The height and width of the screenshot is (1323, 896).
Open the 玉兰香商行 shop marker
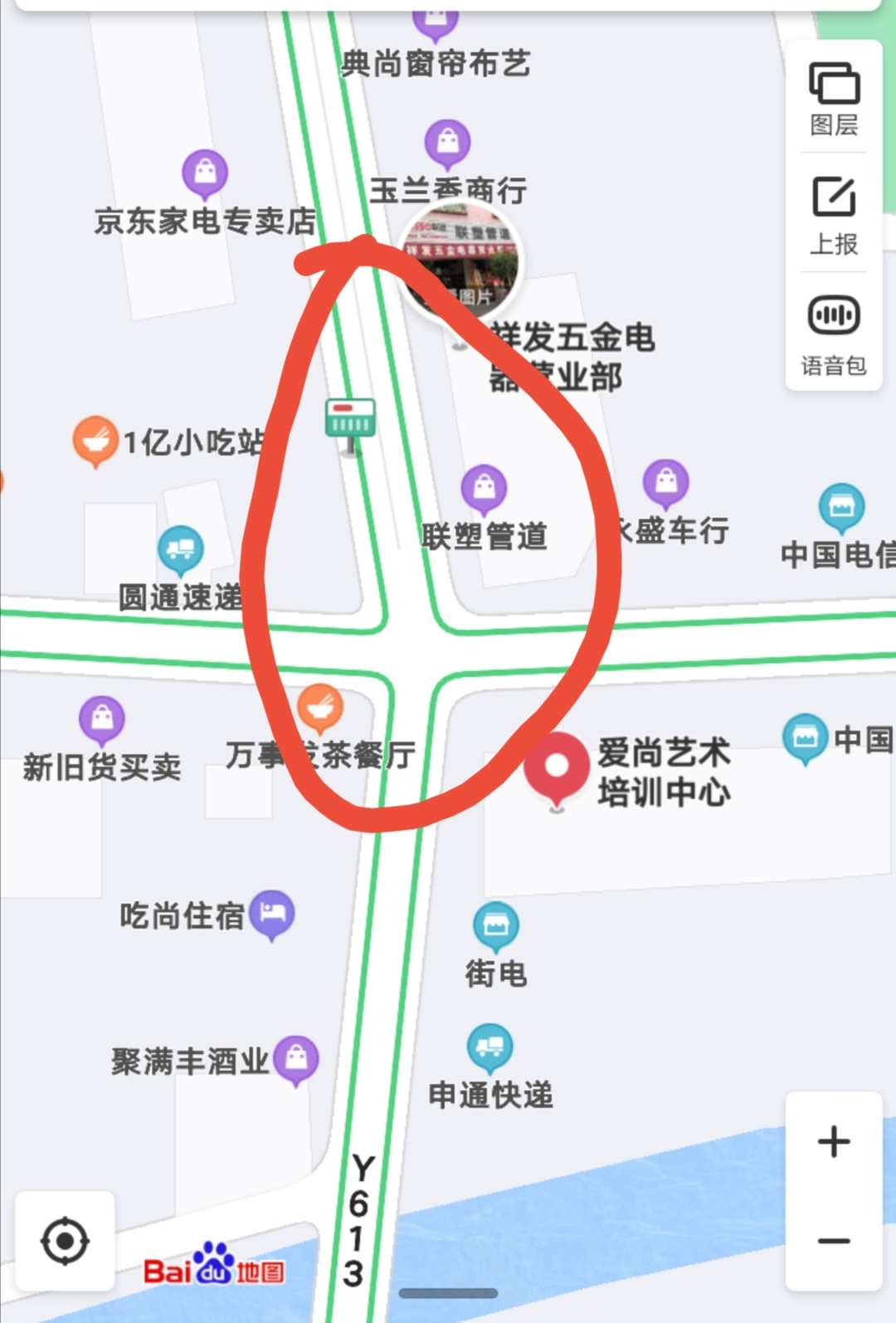(448, 143)
